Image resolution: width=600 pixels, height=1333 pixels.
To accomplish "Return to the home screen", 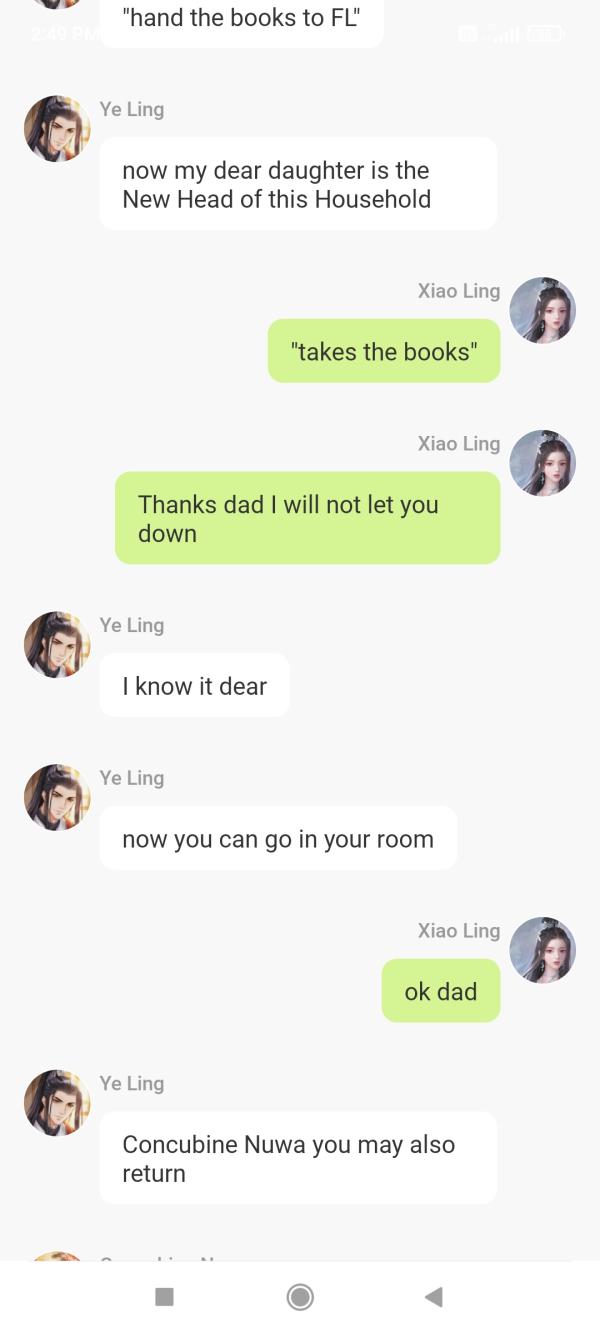I will pos(300,1297).
